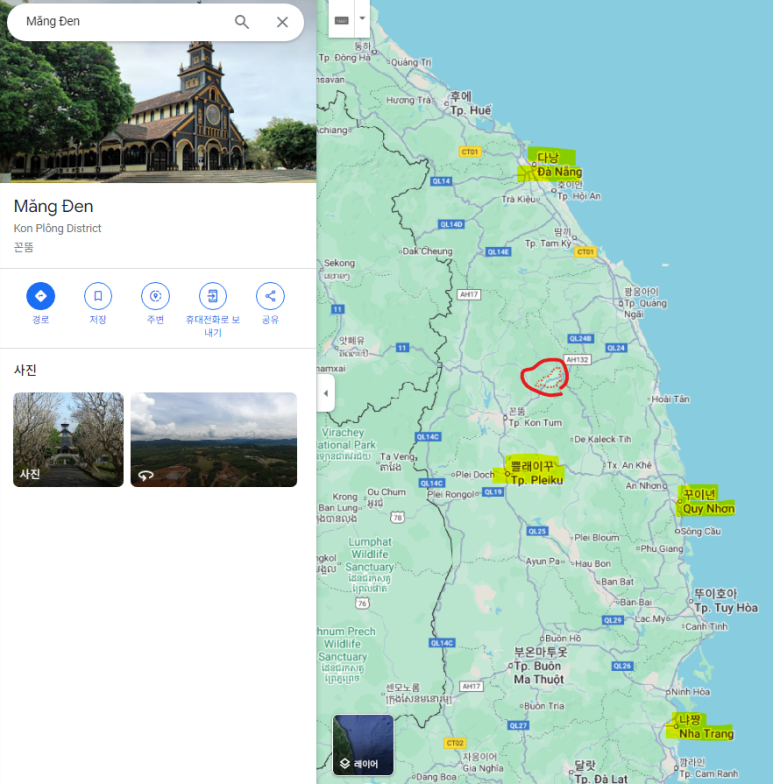Collapse the side panel arrow
This screenshot has width=773, height=784.
pyautogui.click(x=326, y=393)
